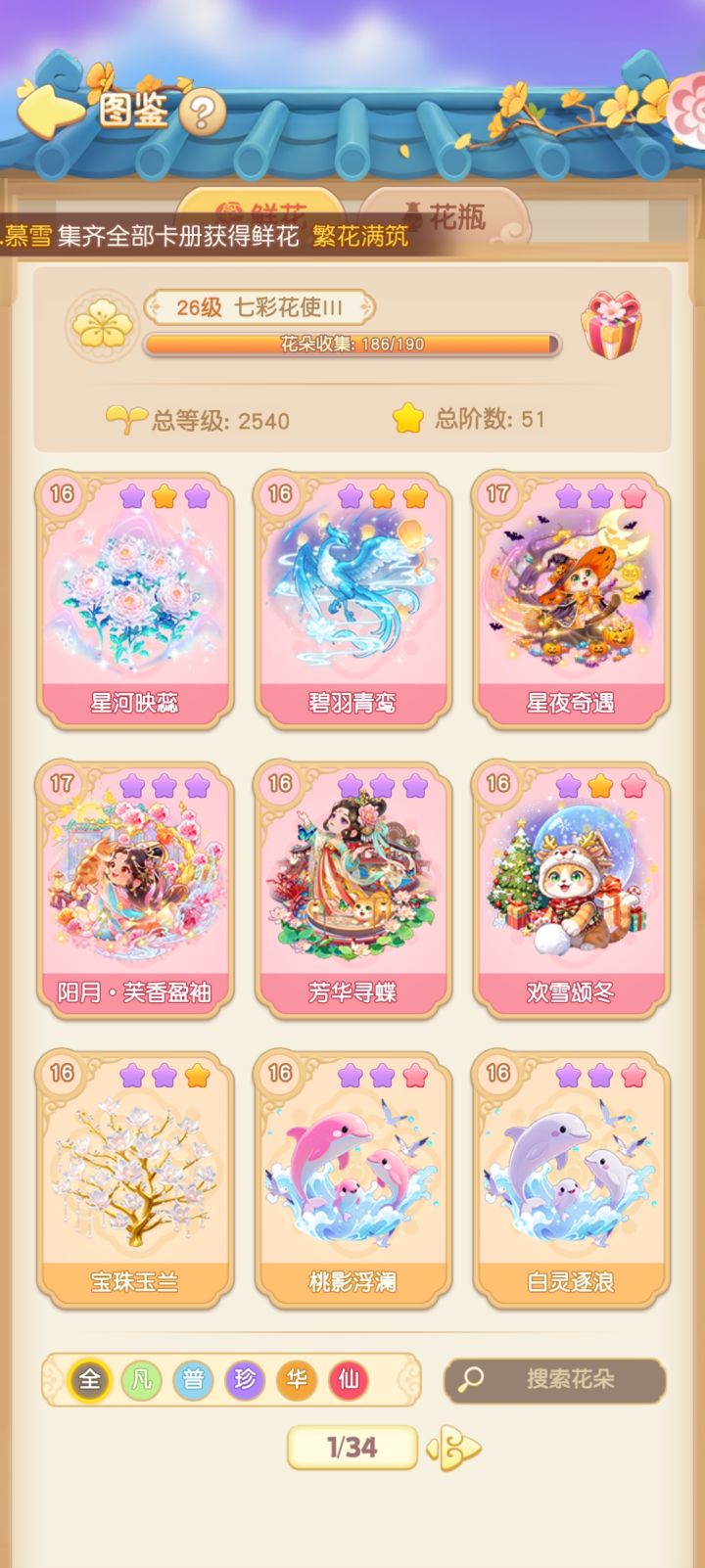Open the help question mark icon
The height and width of the screenshot is (1568, 705).
[x=202, y=111]
